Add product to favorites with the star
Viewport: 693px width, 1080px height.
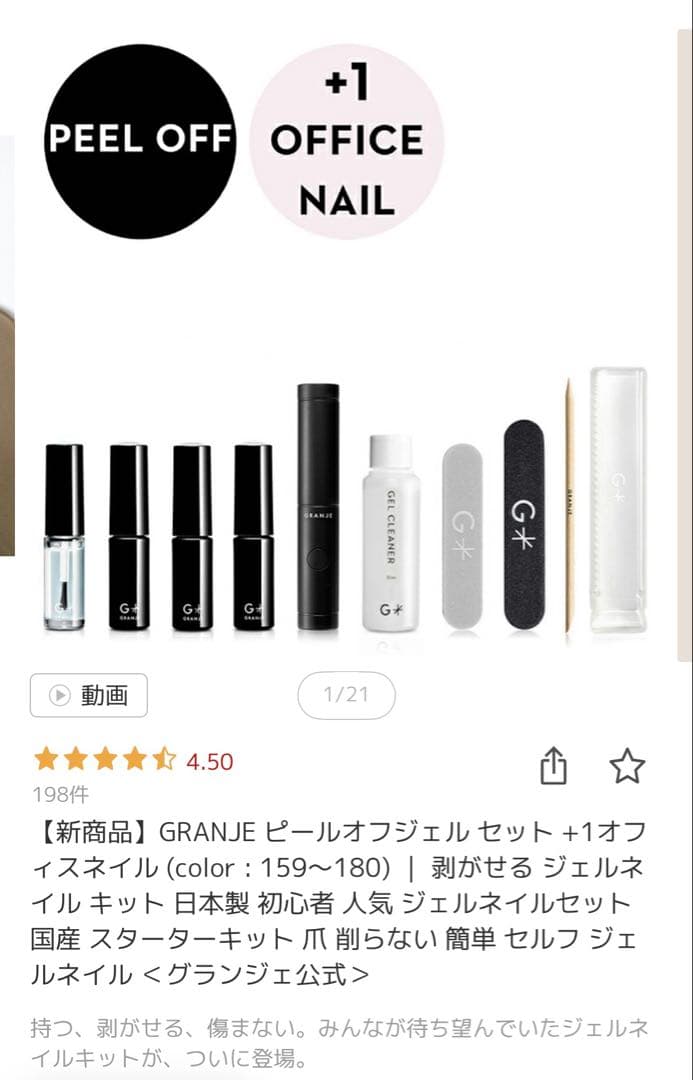coord(627,767)
